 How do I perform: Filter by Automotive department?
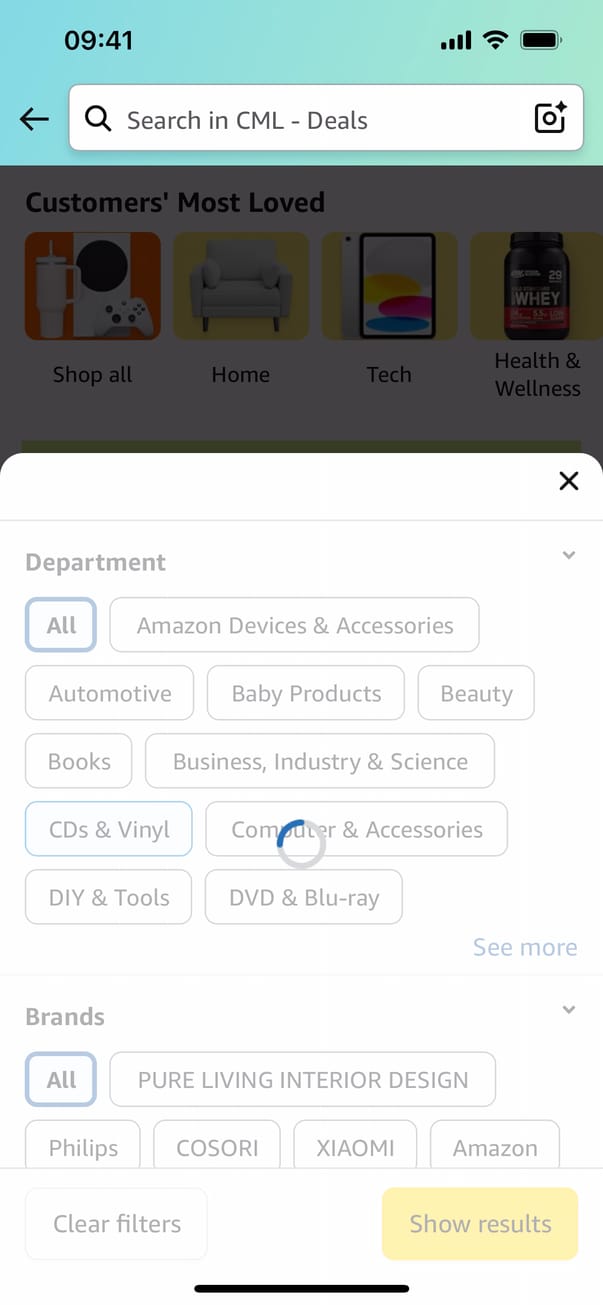(110, 694)
